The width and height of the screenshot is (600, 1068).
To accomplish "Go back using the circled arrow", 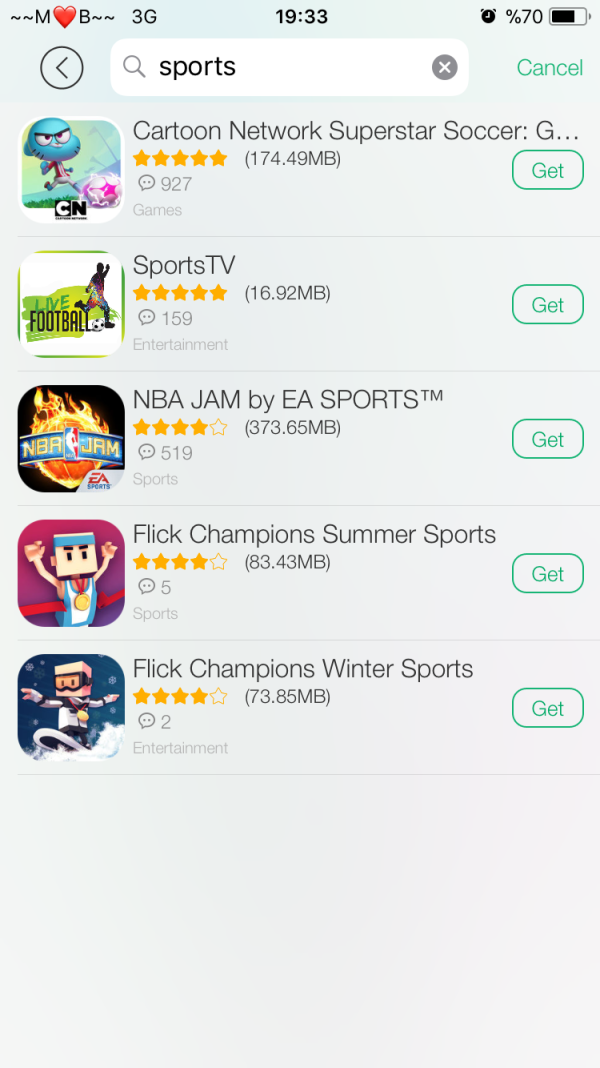I will click(x=62, y=68).
